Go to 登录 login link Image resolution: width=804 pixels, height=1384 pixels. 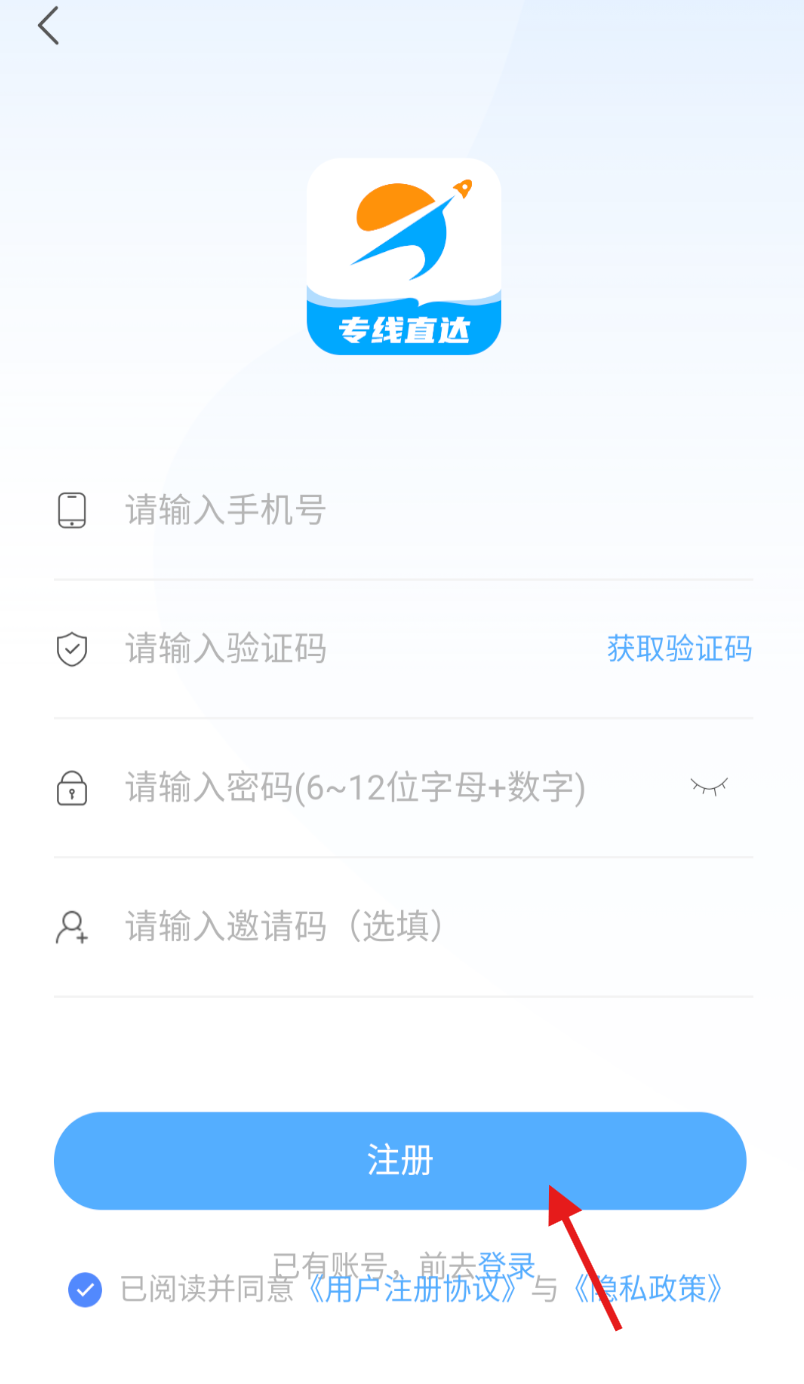tap(507, 1264)
